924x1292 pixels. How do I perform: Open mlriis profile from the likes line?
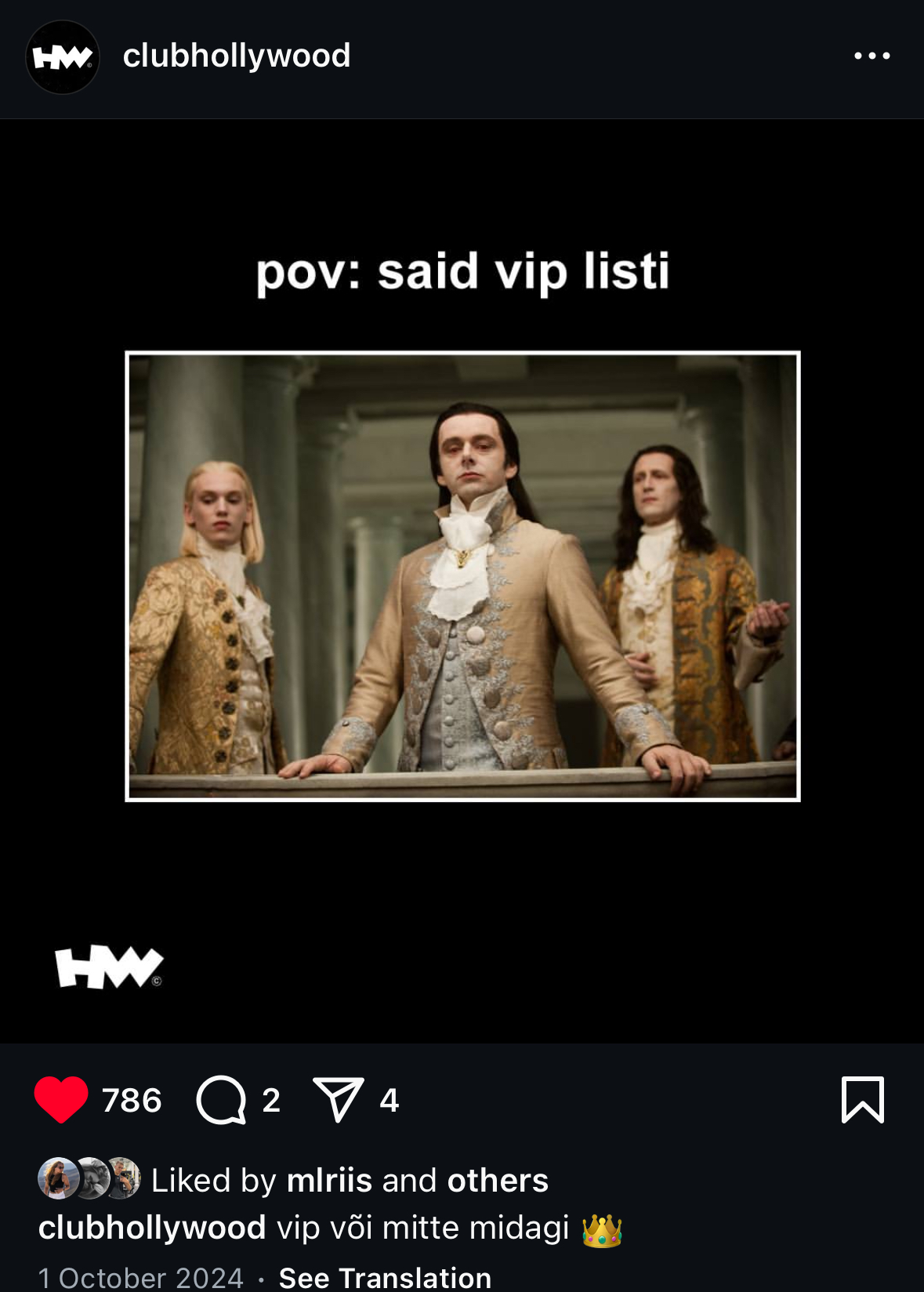329,1180
